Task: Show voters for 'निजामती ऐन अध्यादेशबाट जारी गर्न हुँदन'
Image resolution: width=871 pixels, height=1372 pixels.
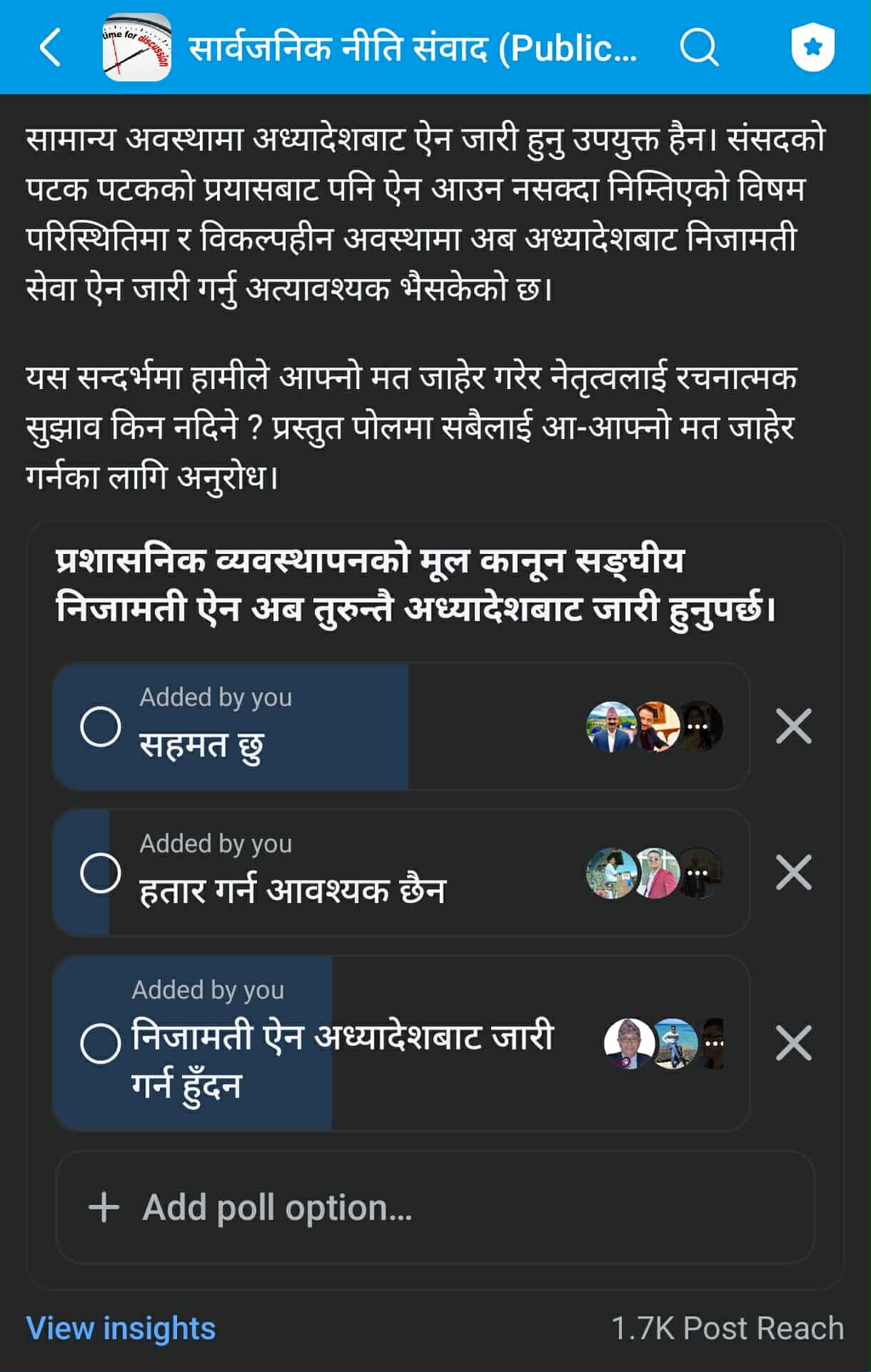Action: pos(664,1043)
